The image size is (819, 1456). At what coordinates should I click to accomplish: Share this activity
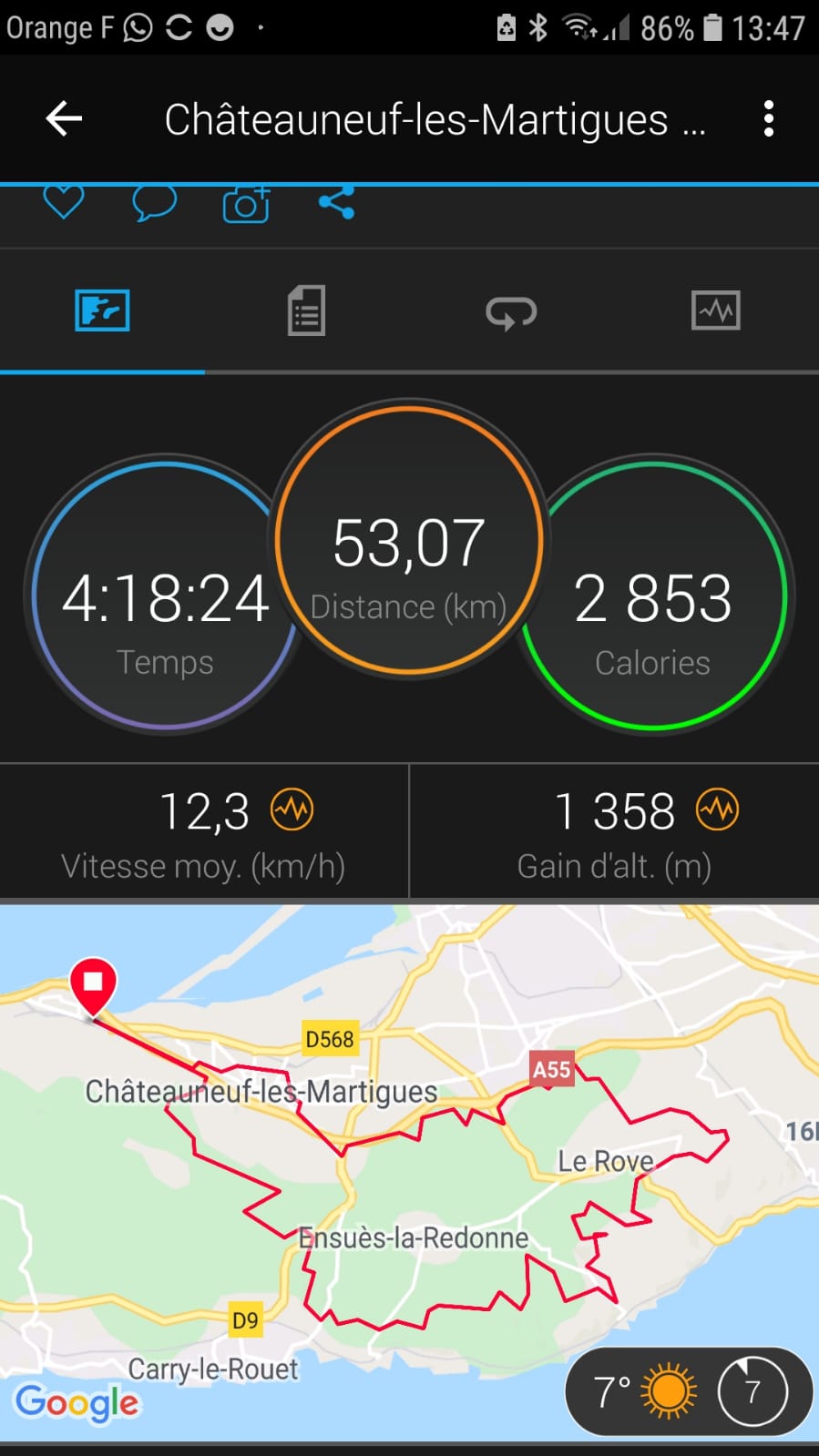336,202
